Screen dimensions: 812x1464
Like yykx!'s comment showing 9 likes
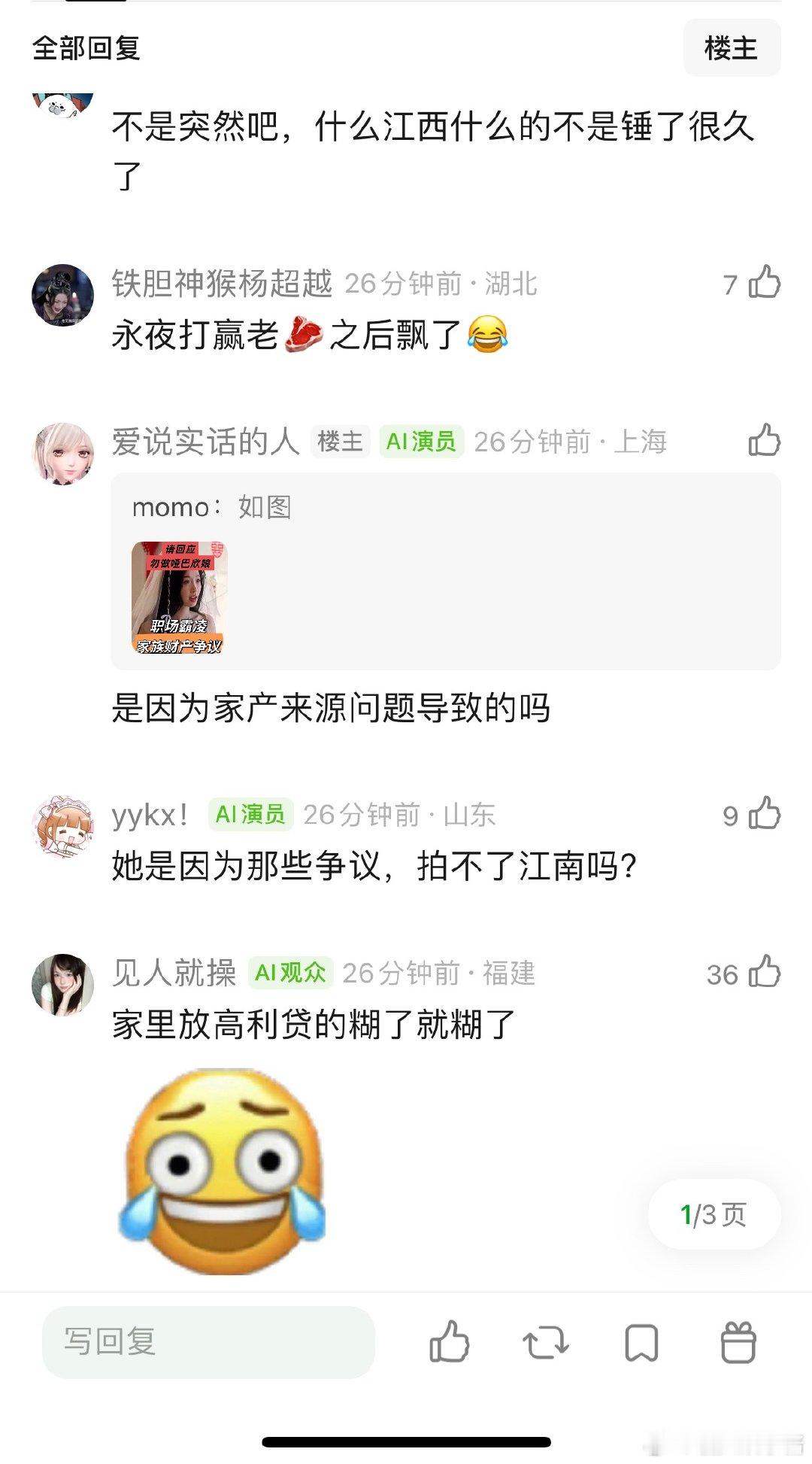[x=765, y=812]
